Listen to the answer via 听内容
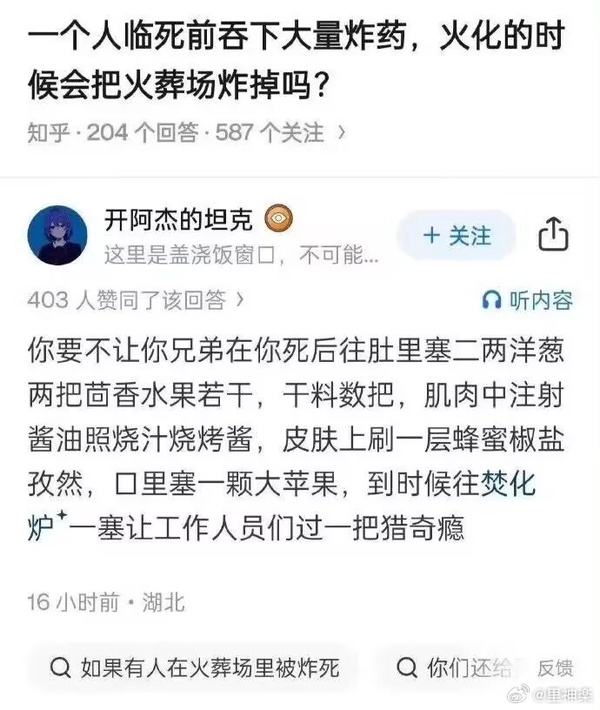This screenshot has width=600, height=710. 527,299
